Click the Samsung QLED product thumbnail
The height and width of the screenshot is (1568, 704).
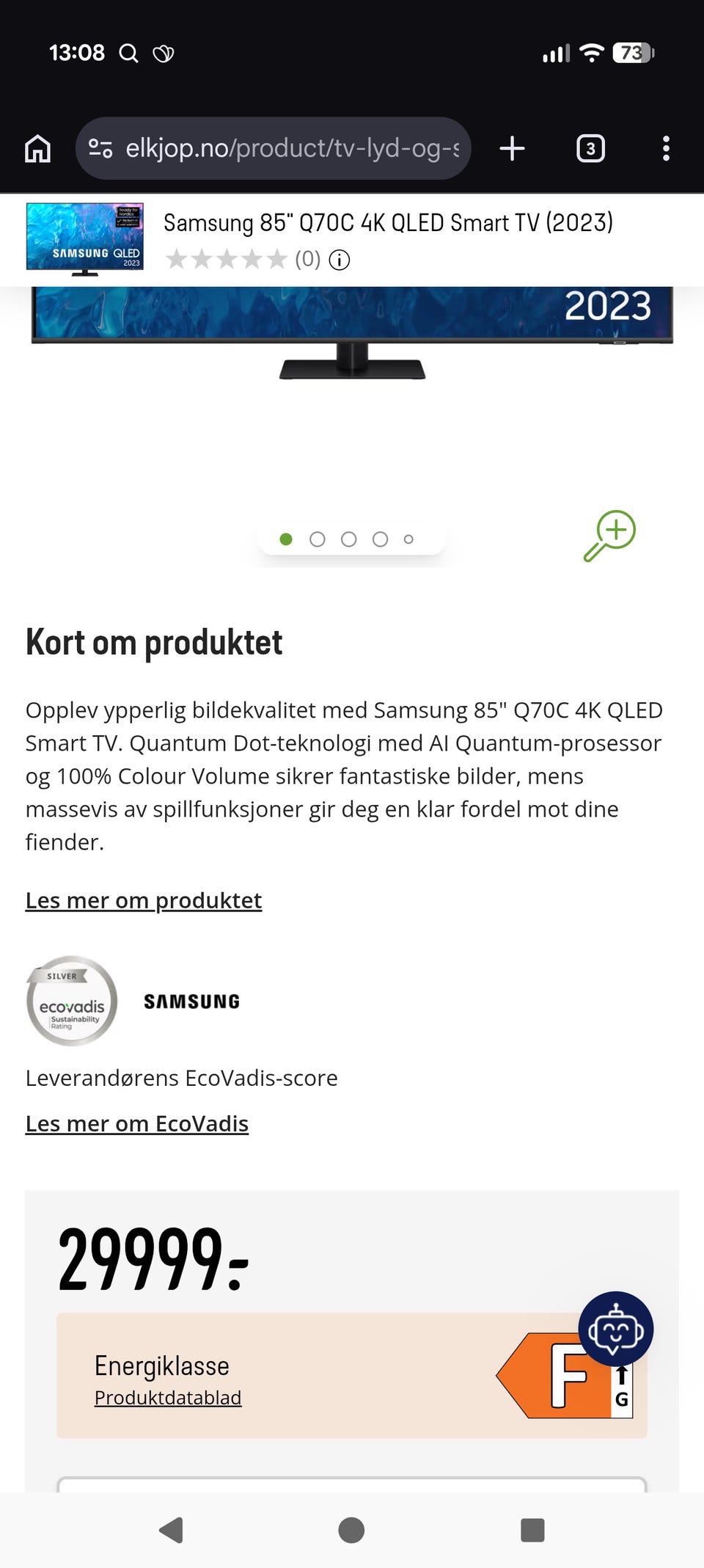[x=84, y=238]
